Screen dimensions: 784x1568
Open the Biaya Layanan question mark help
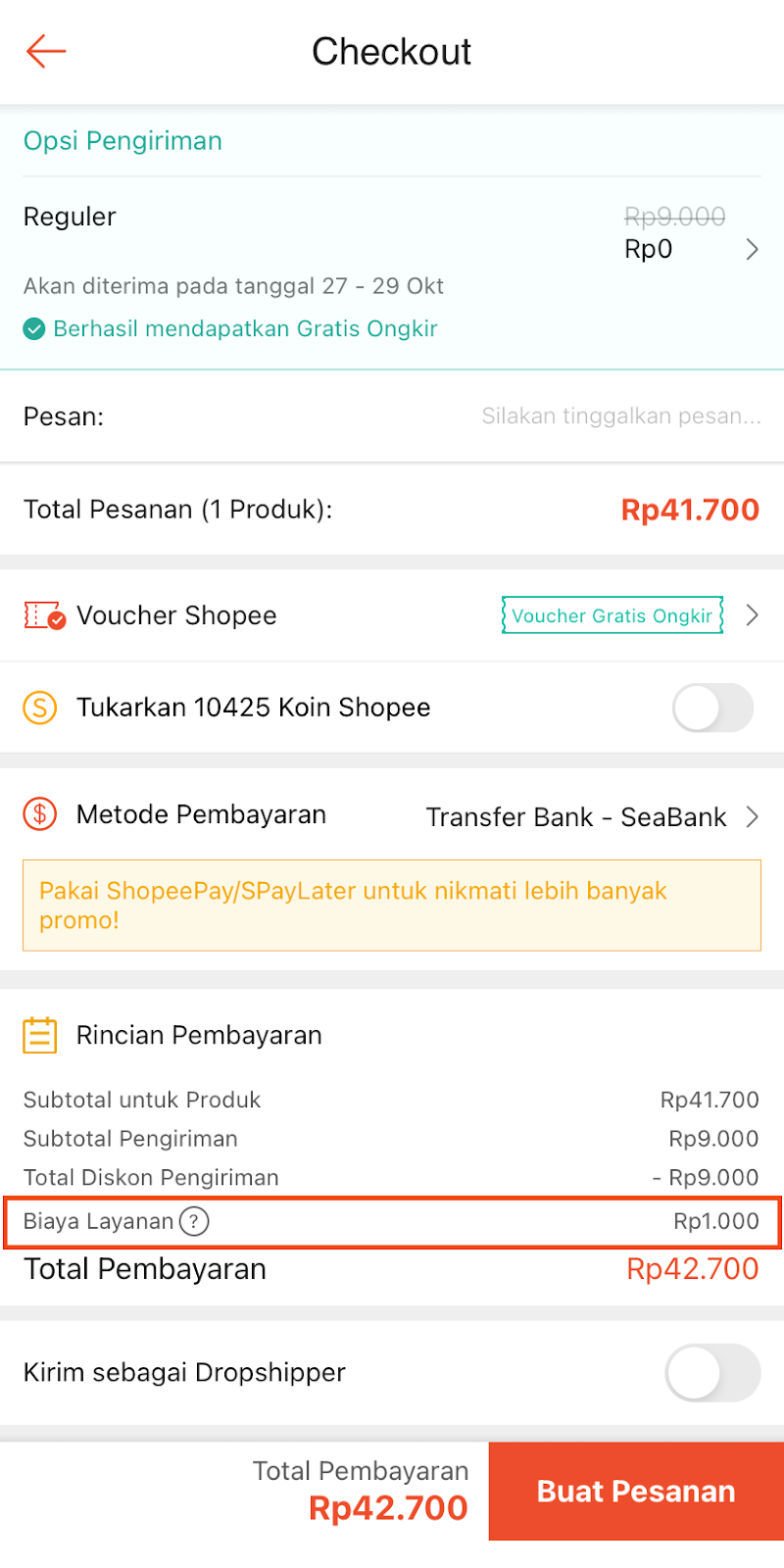pos(195,1221)
